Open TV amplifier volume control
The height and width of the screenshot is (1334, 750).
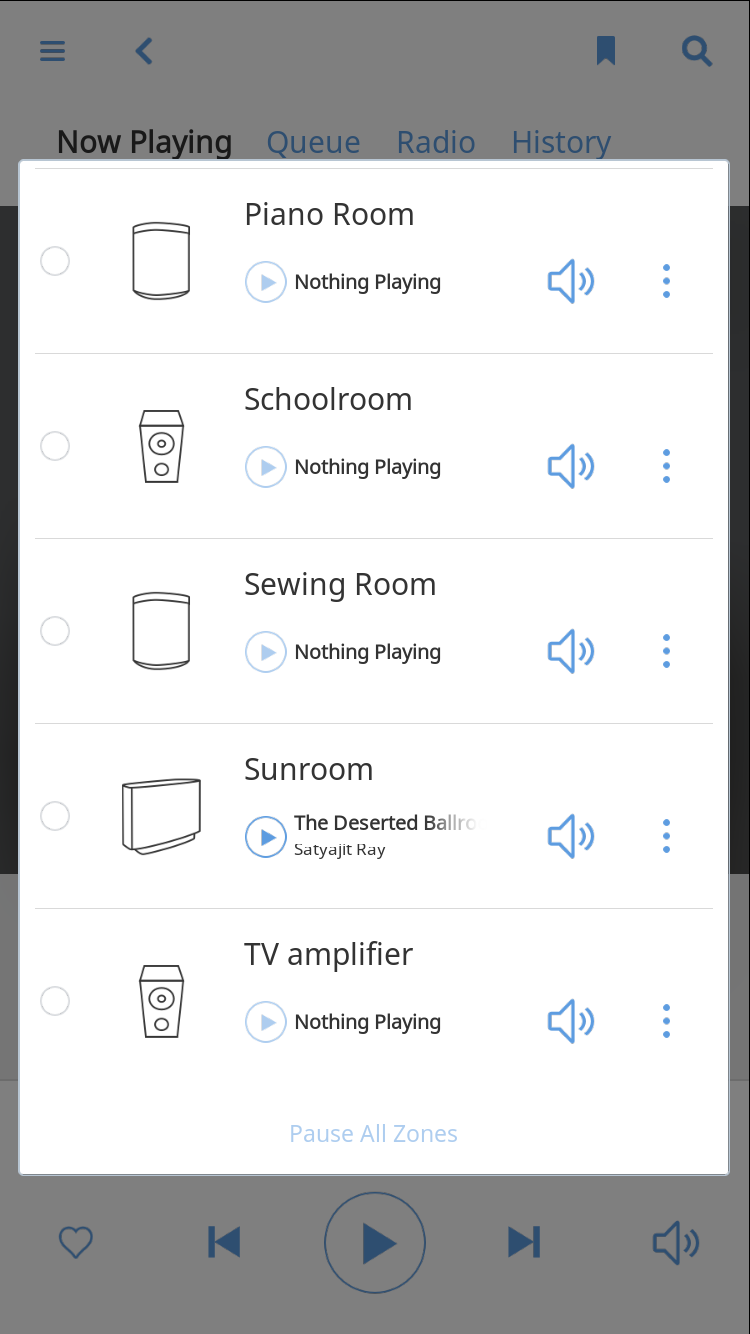pos(571,1021)
